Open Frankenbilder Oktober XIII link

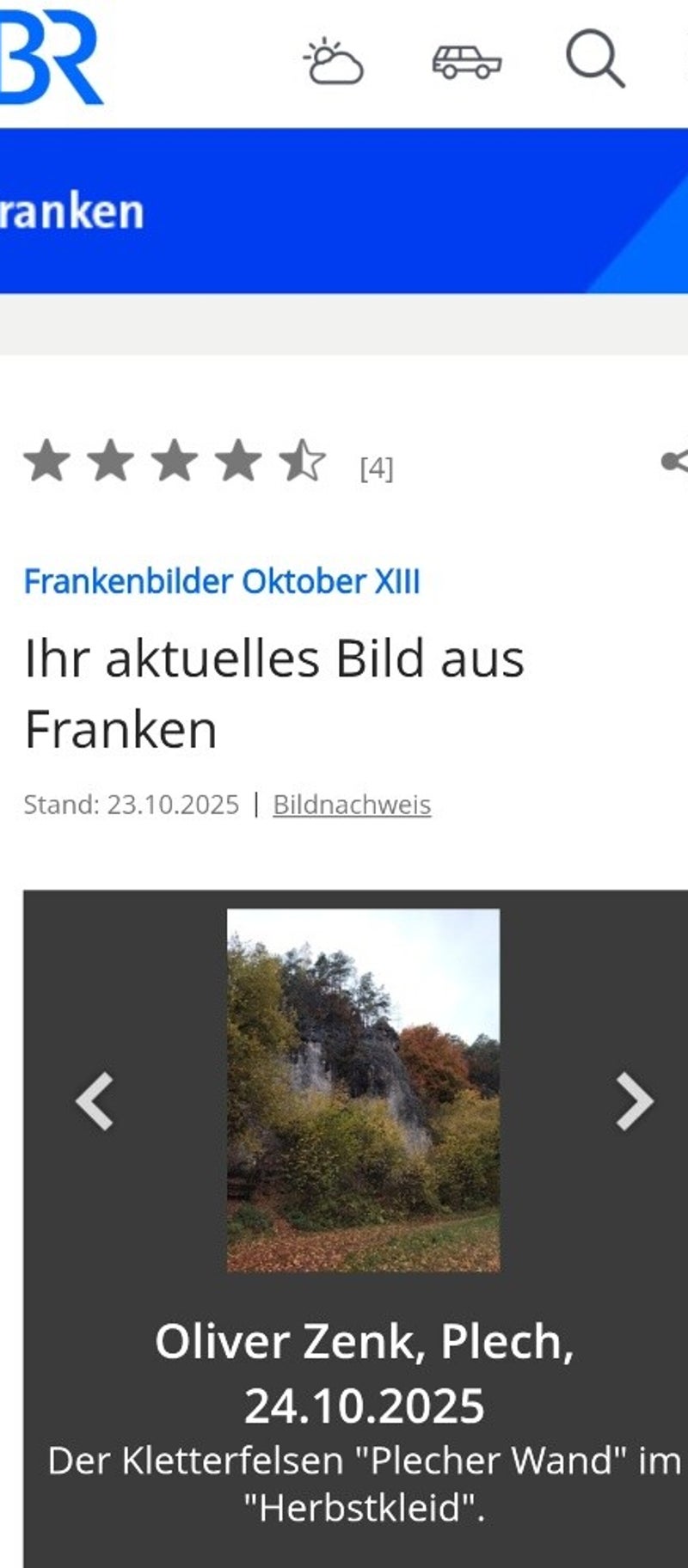pyautogui.click(x=222, y=582)
